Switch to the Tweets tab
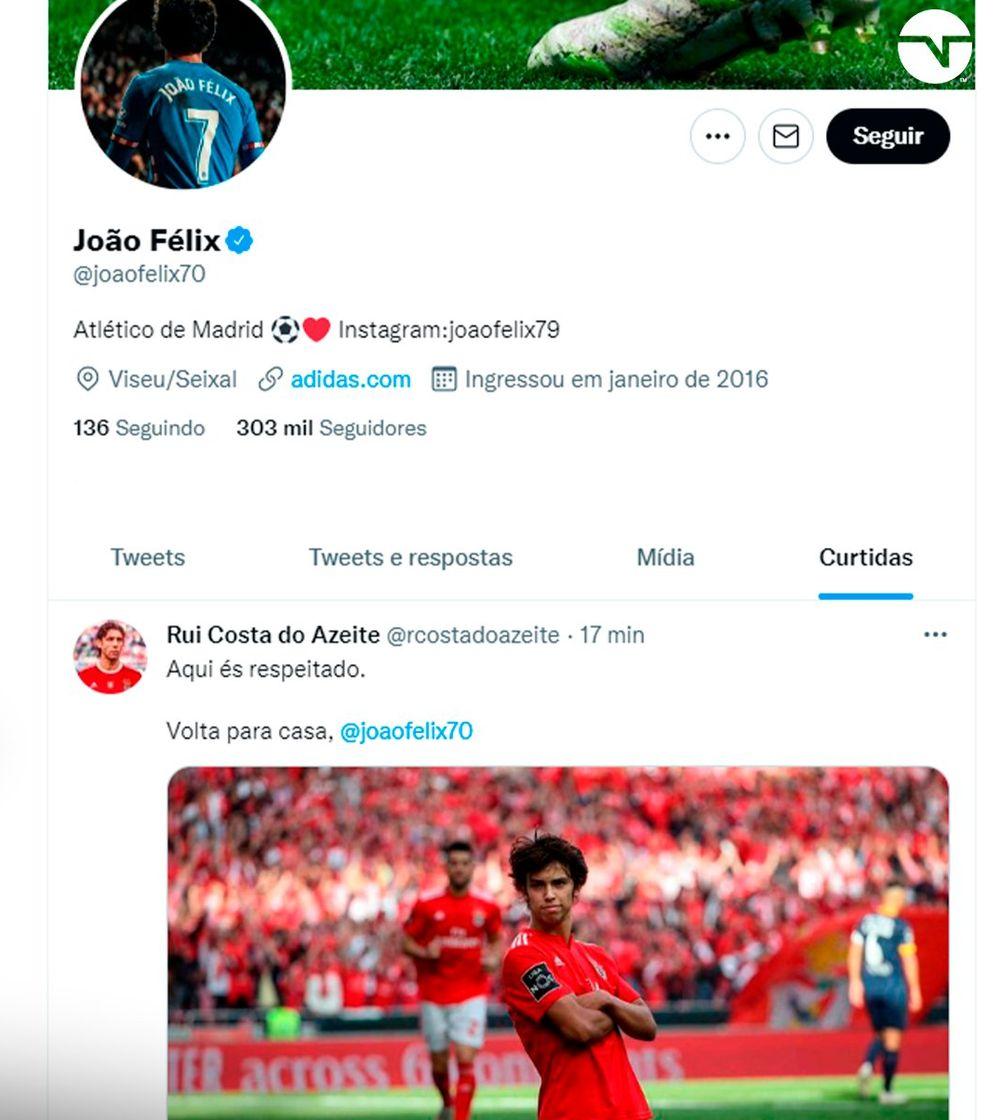 coord(148,558)
